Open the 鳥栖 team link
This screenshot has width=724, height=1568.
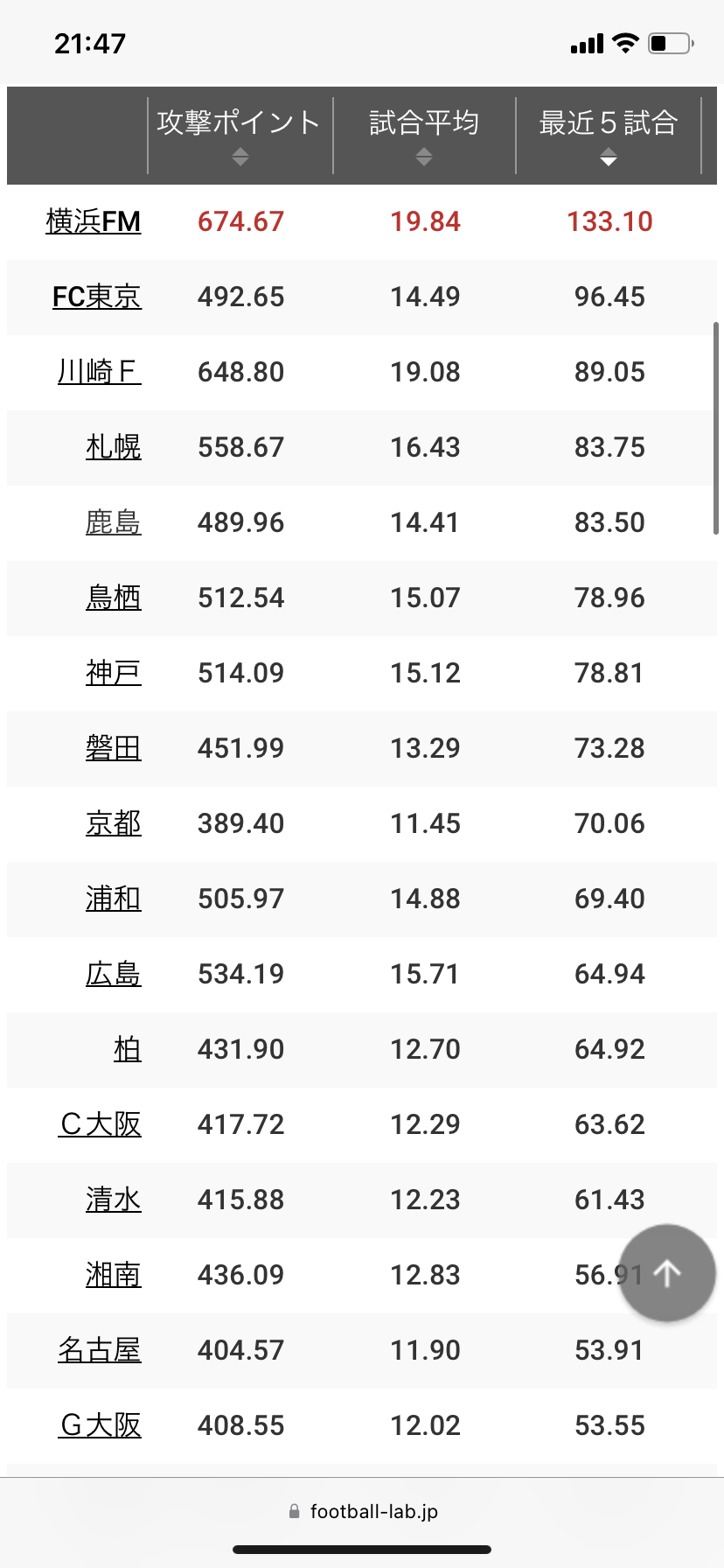tap(114, 598)
